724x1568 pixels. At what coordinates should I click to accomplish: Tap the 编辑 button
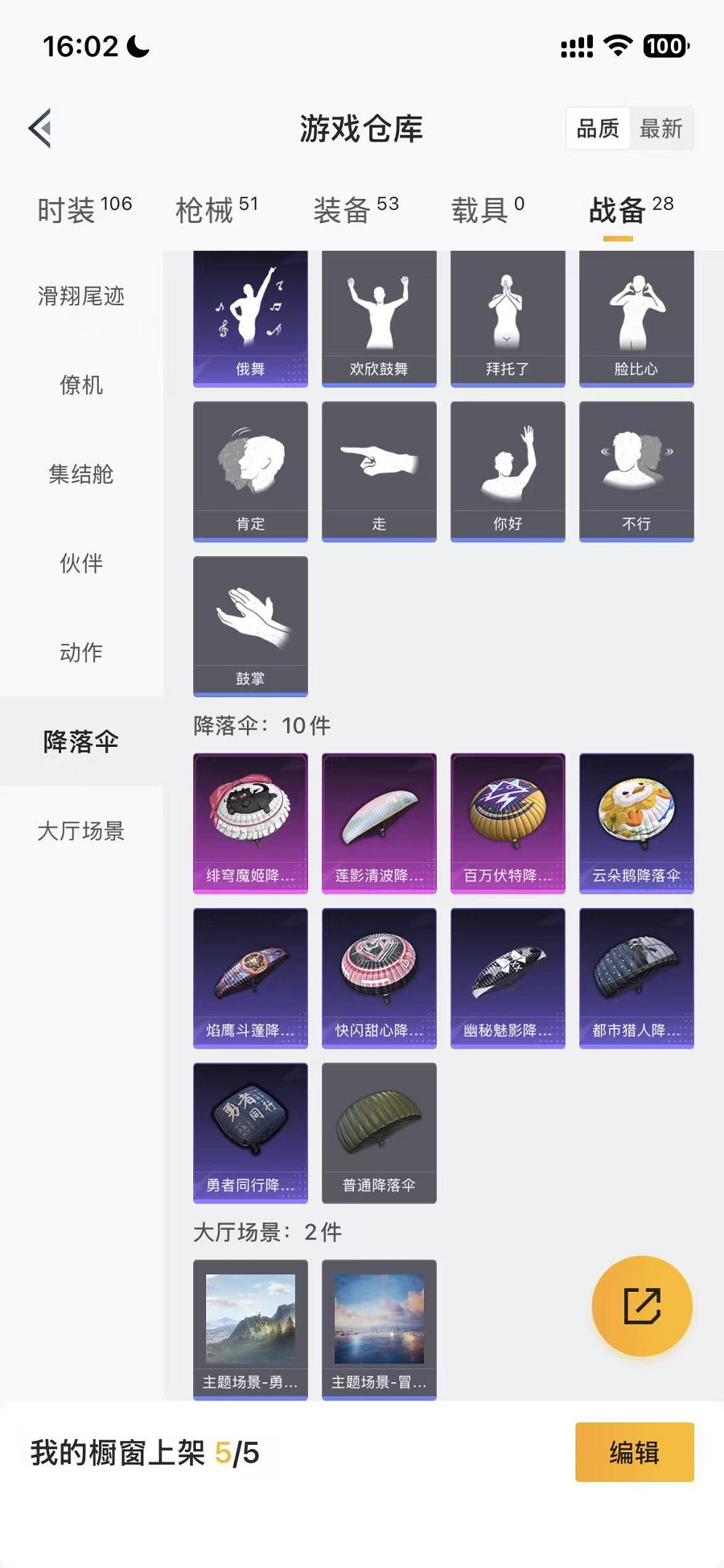[634, 1452]
